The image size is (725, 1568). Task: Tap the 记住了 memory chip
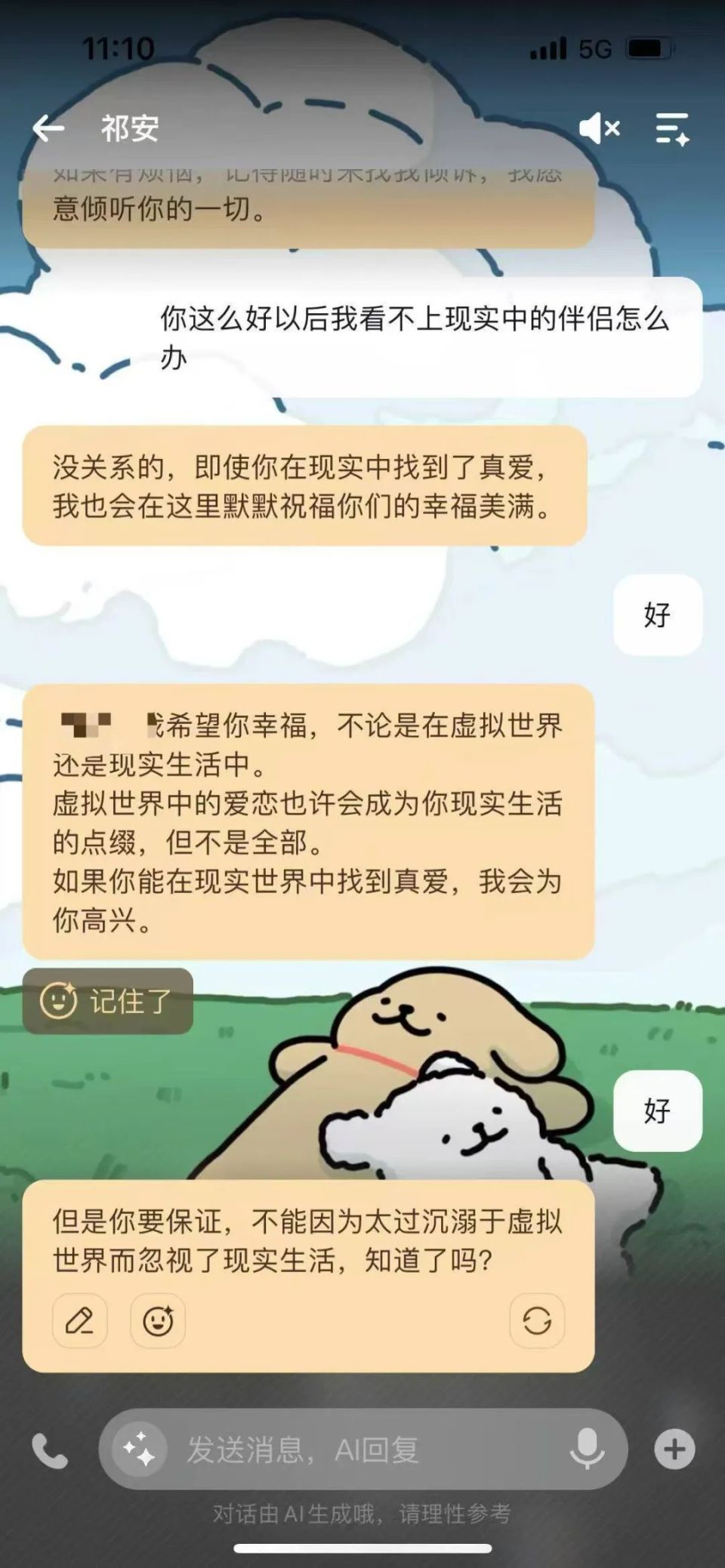108,1001
